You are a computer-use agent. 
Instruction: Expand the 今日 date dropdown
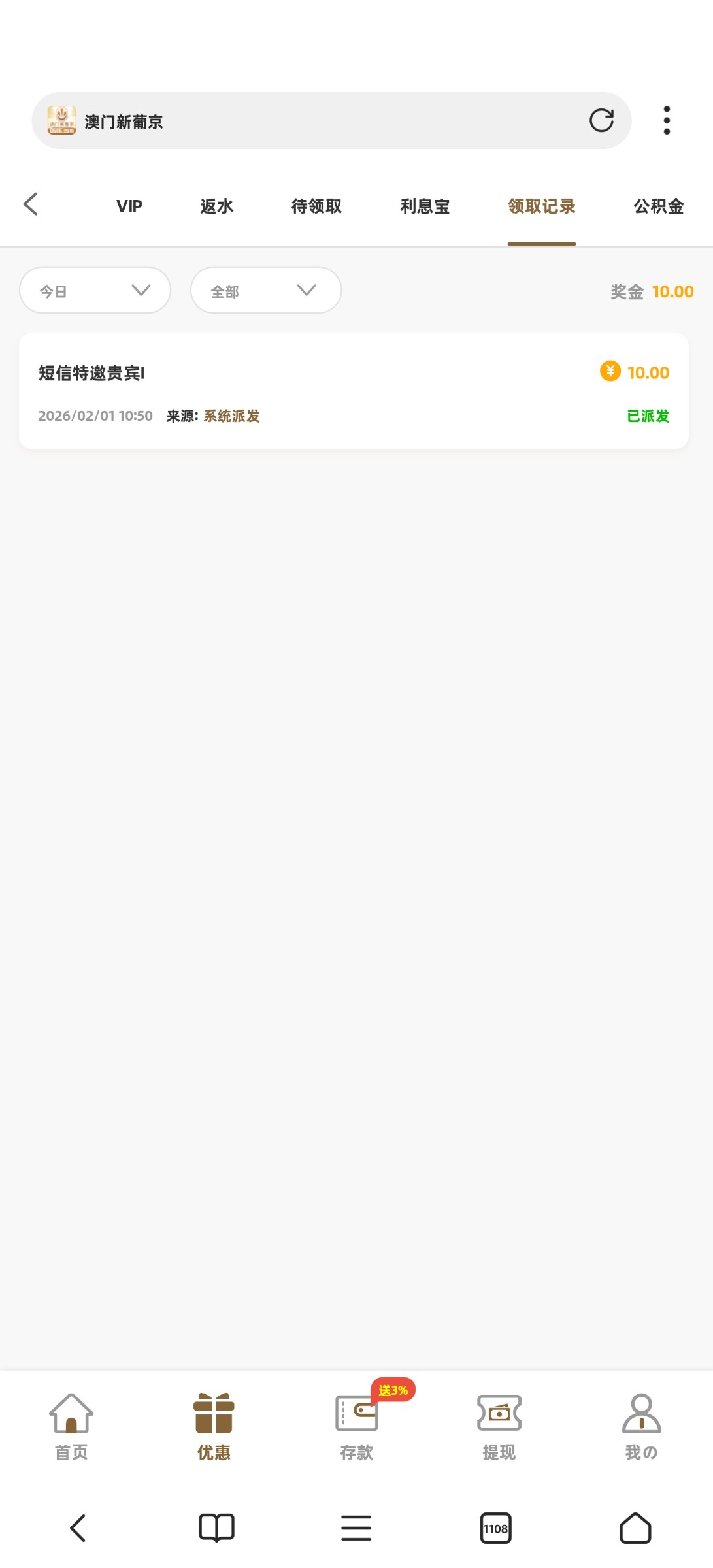point(95,290)
